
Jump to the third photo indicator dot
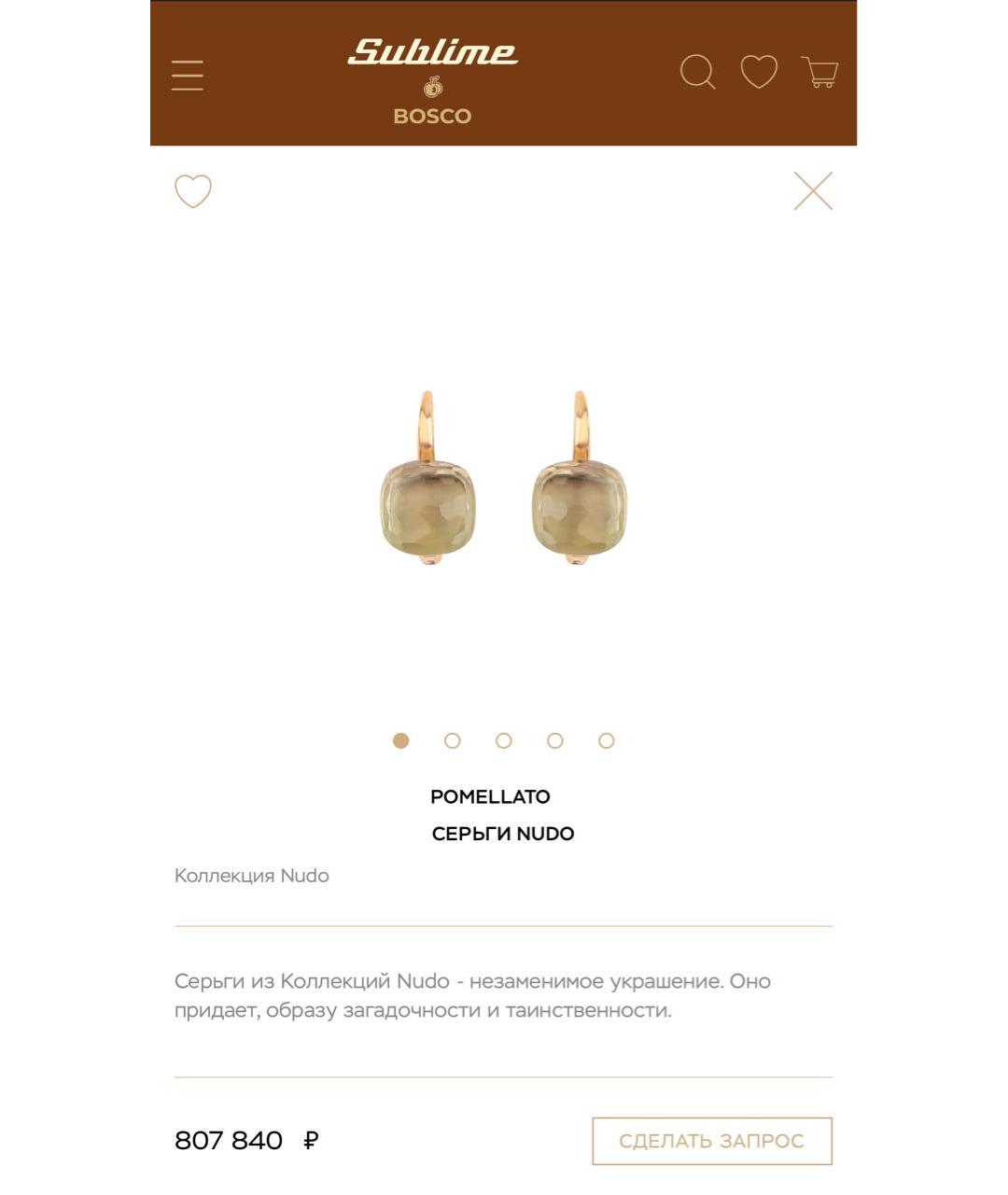(x=504, y=740)
